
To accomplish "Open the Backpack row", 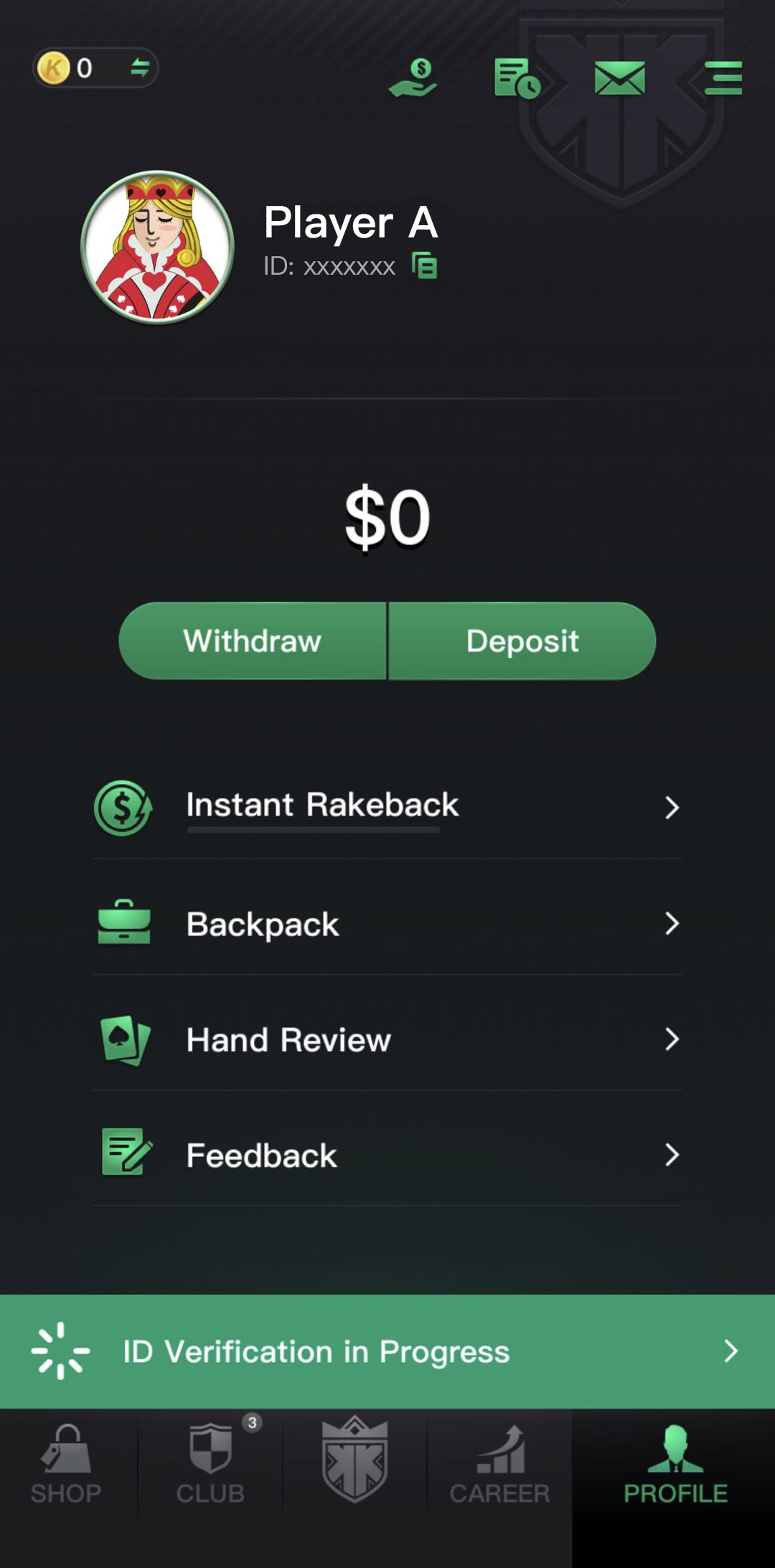I will tap(387, 924).
